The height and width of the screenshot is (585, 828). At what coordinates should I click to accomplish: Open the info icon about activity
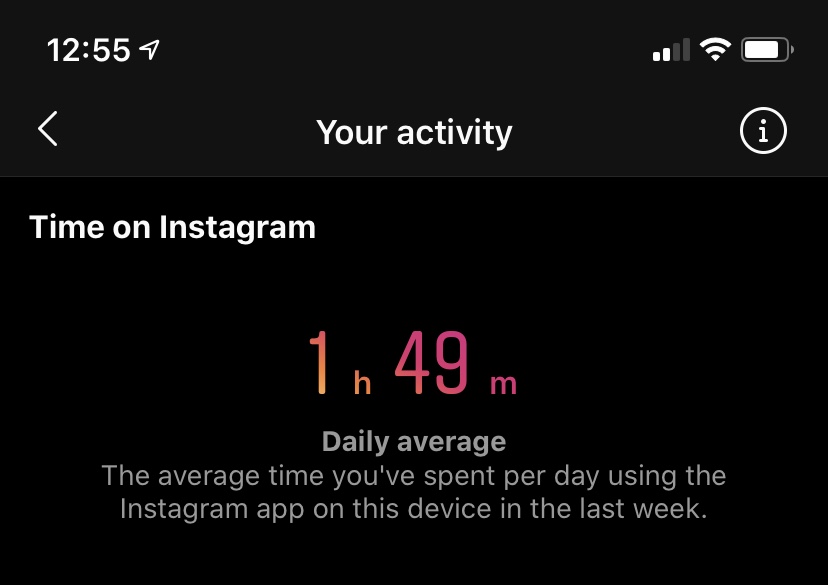coord(763,131)
